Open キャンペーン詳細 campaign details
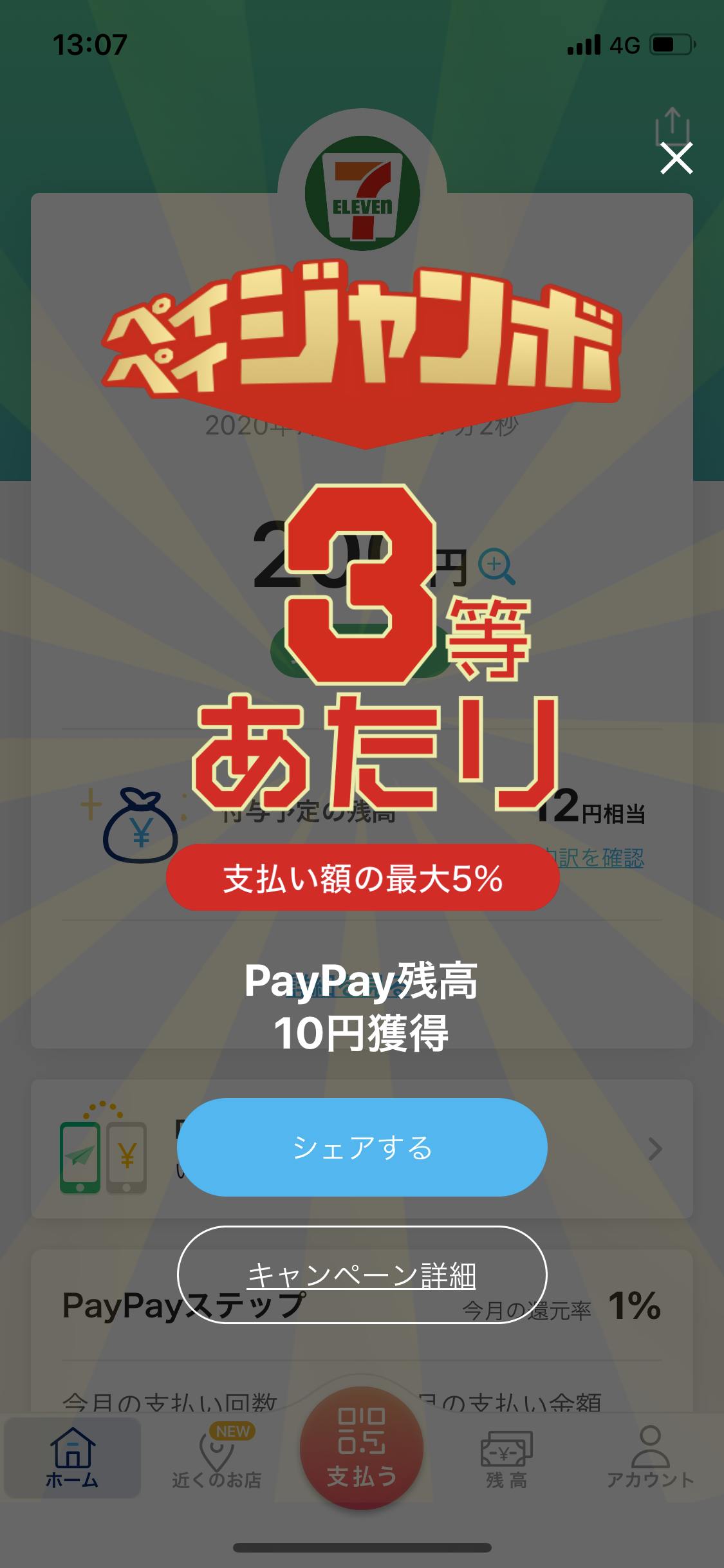The image size is (724, 1568). pyautogui.click(x=362, y=1274)
